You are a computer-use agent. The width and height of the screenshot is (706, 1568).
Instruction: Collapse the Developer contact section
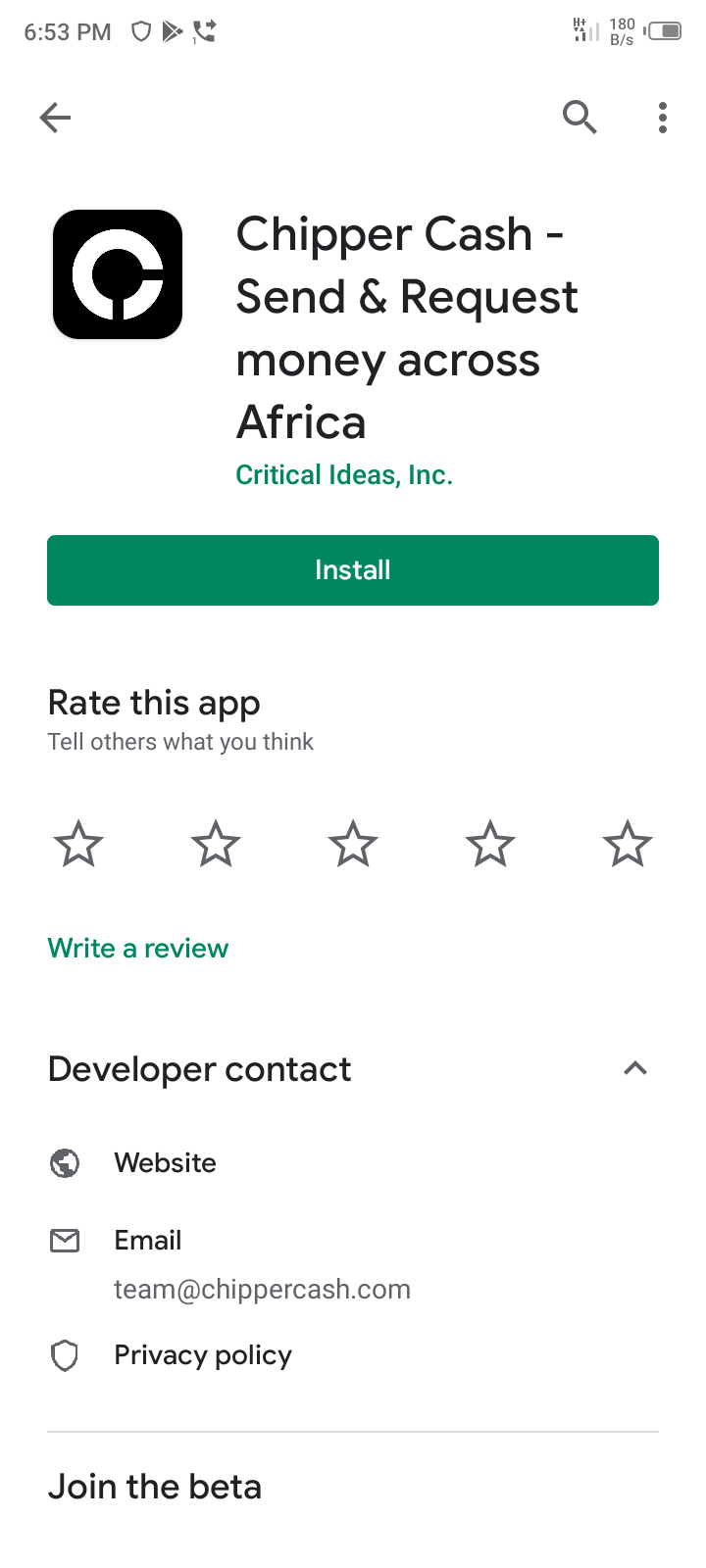tap(635, 1068)
